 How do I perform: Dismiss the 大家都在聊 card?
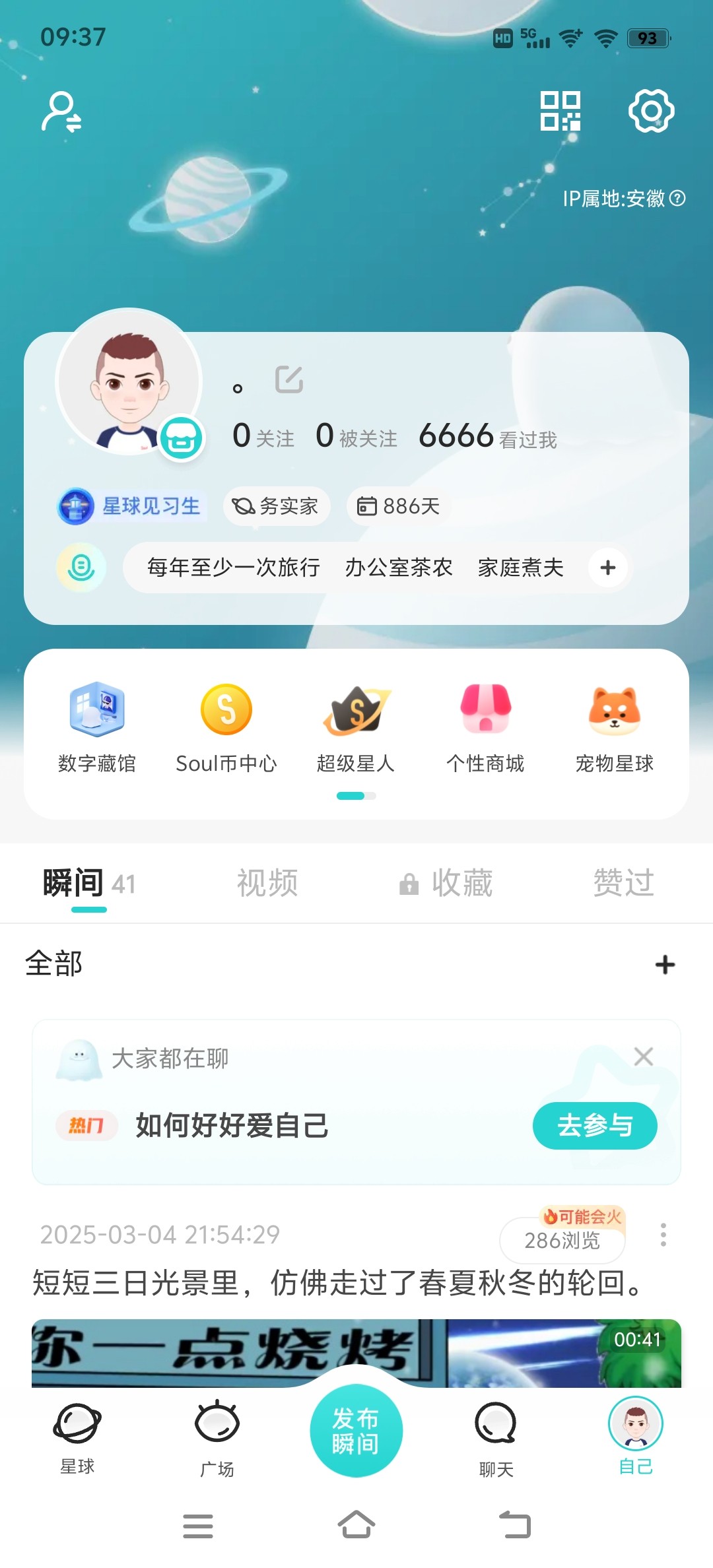(644, 1057)
